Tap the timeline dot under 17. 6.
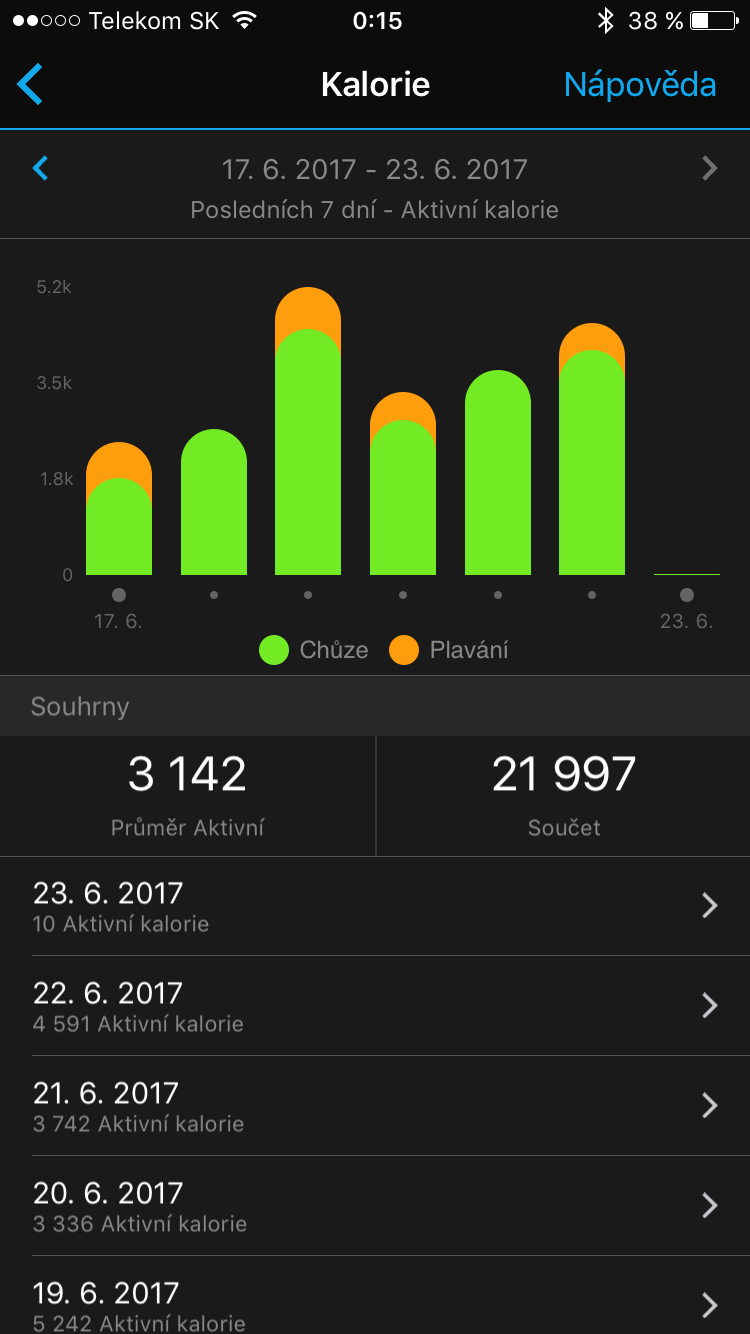 [x=119, y=594]
